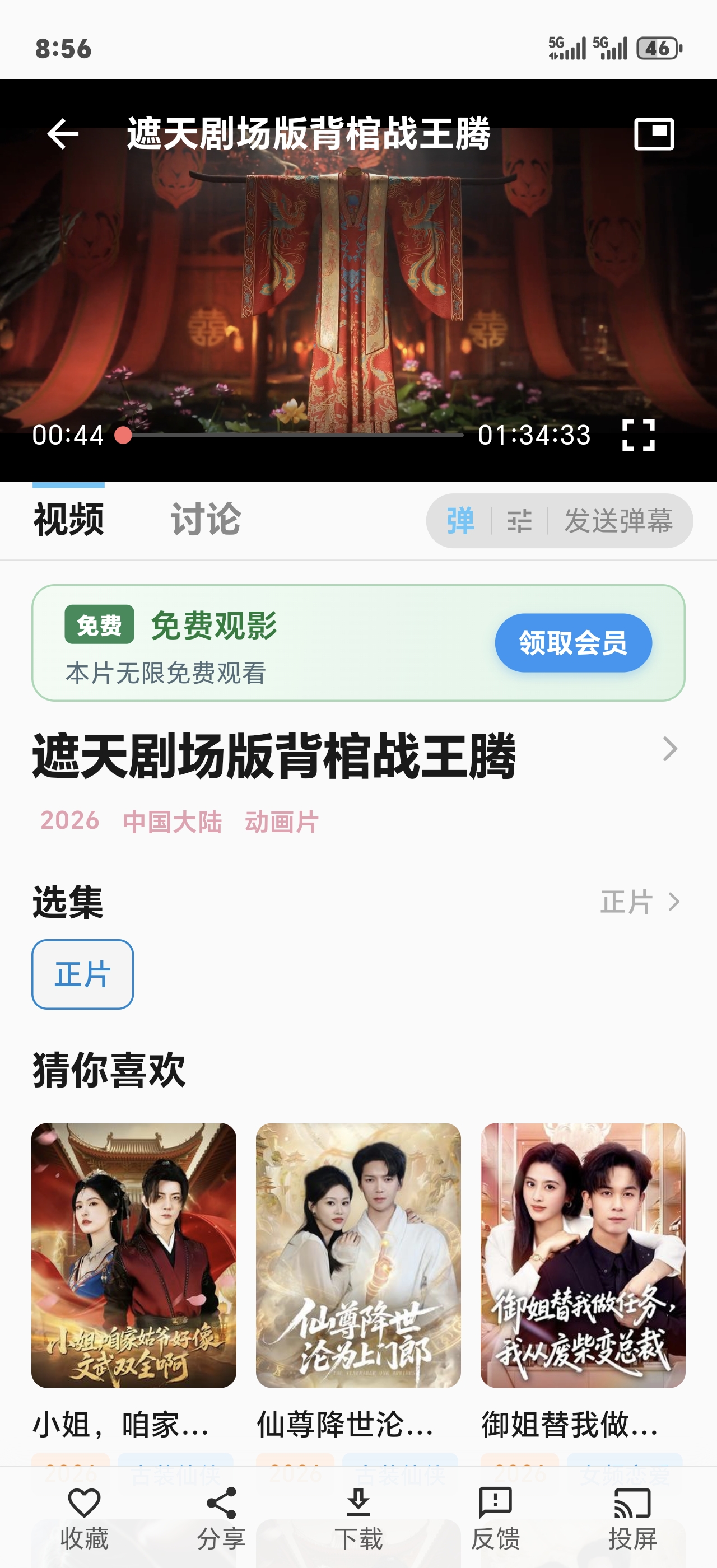Expand details for 遮天剧场版背棺战王腾

coord(669,749)
